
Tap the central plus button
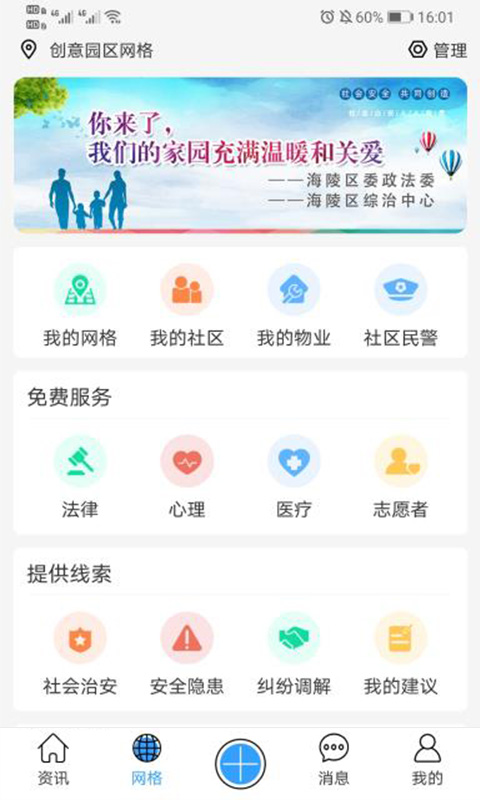240,764
